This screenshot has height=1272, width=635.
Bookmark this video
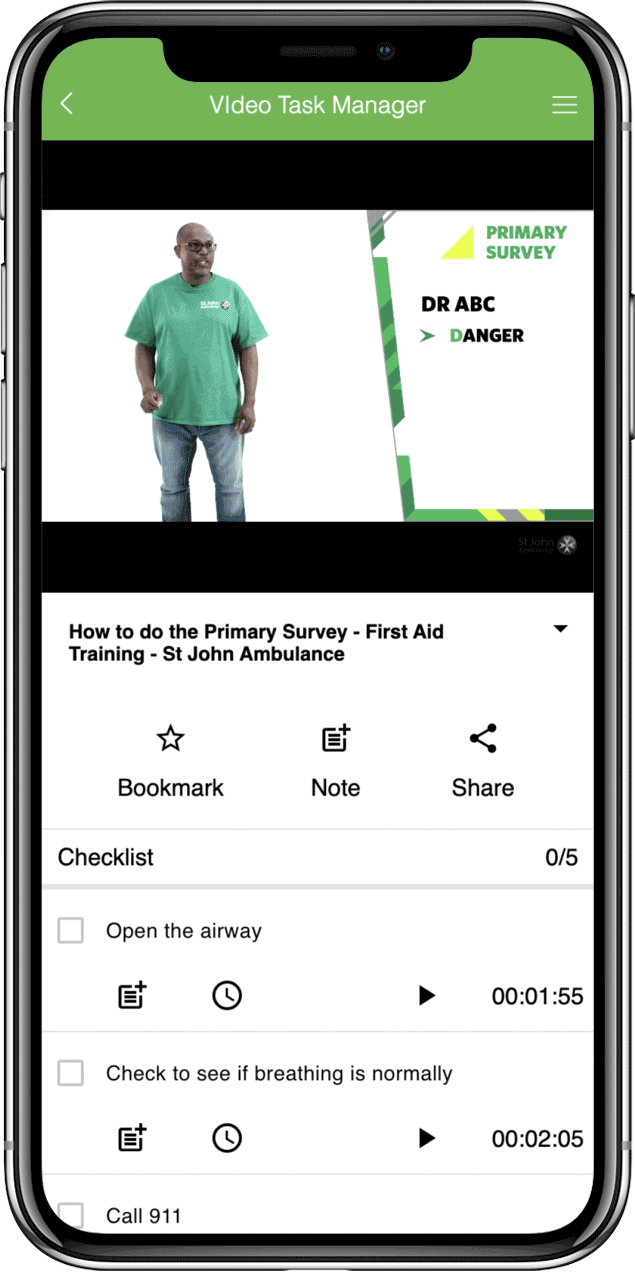tap(171, 762)
